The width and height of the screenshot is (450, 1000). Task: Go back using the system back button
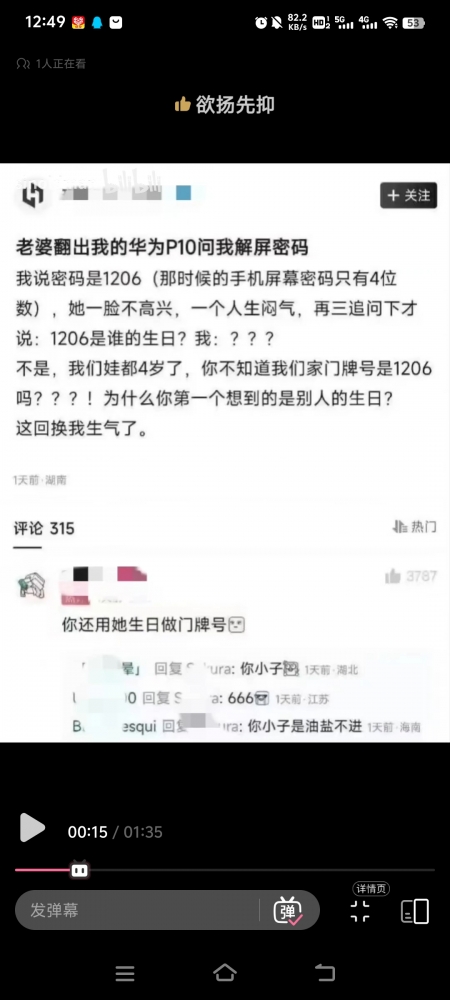(325, 972)
